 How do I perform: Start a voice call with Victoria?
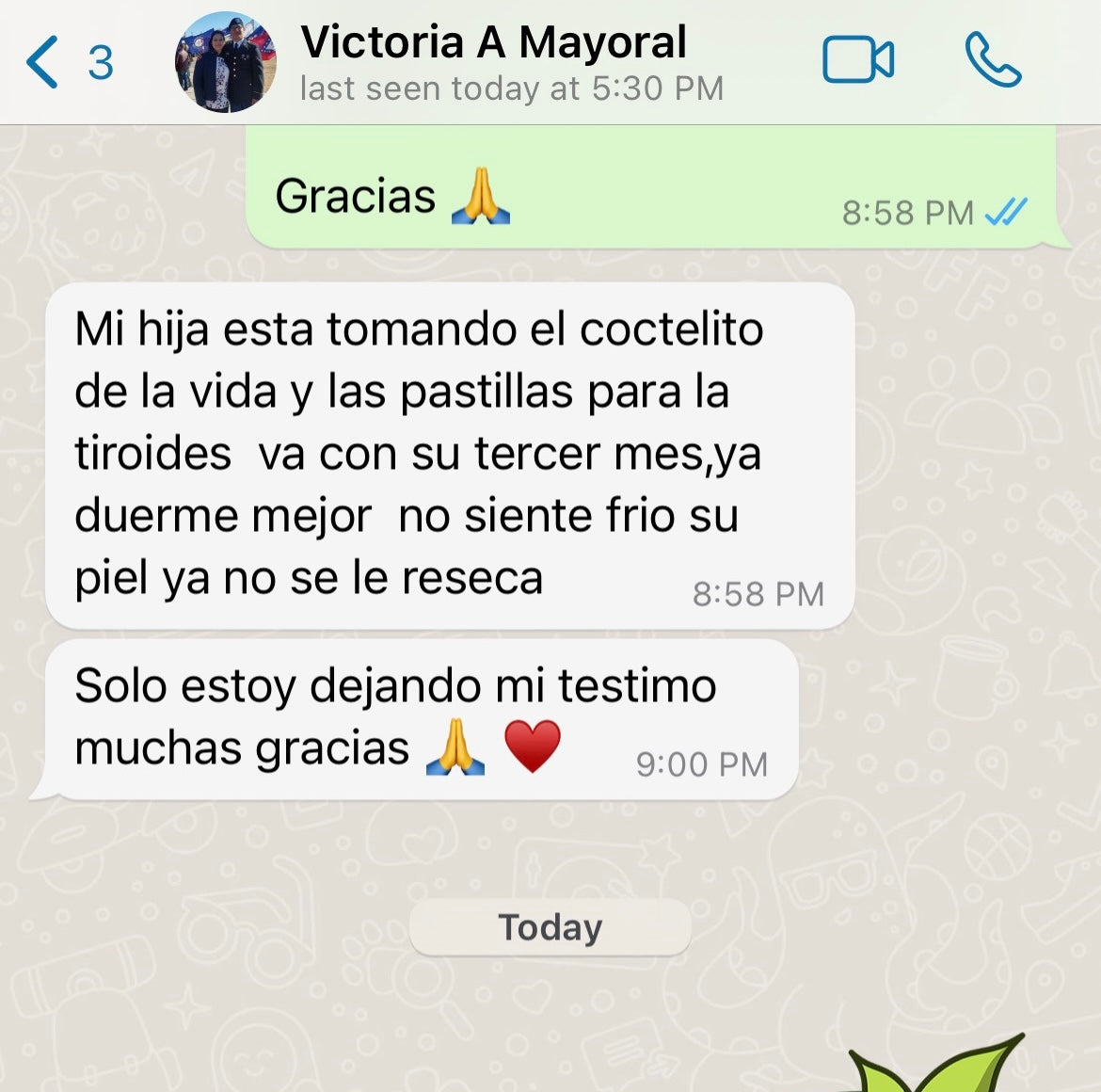(x=993, y=61)
